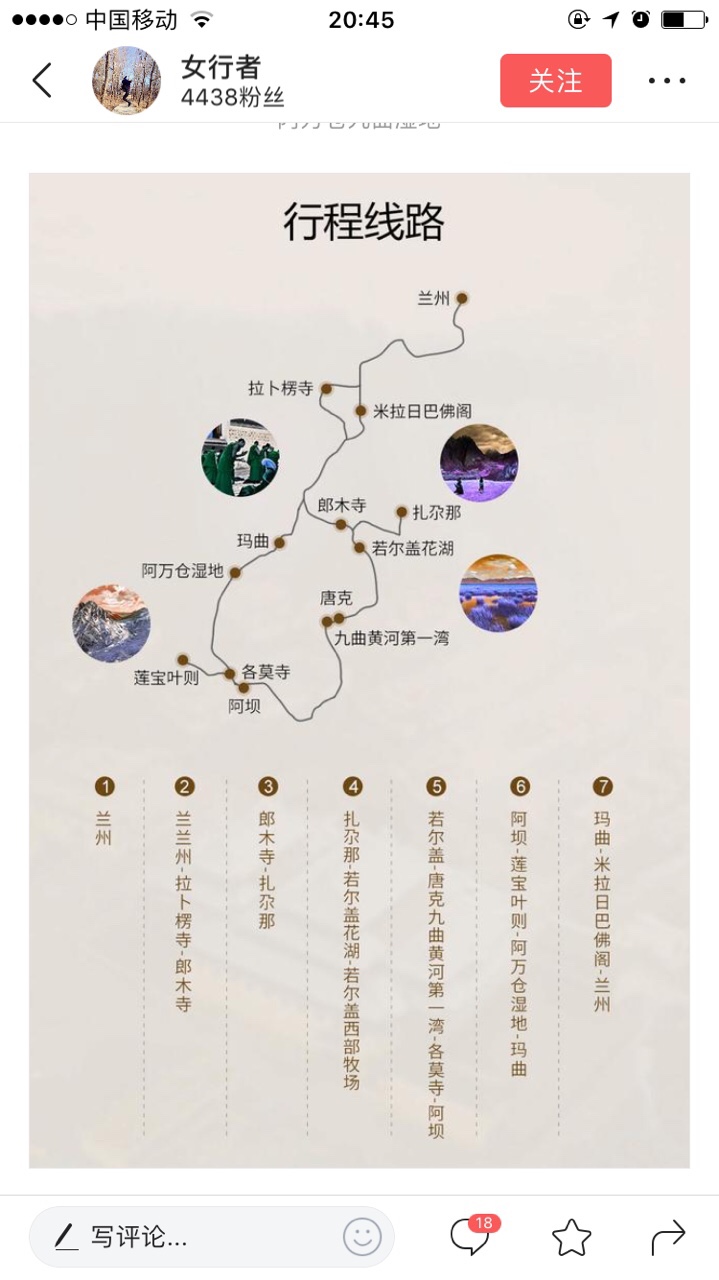Open 女行者's profile avatar

pos(126,80)
